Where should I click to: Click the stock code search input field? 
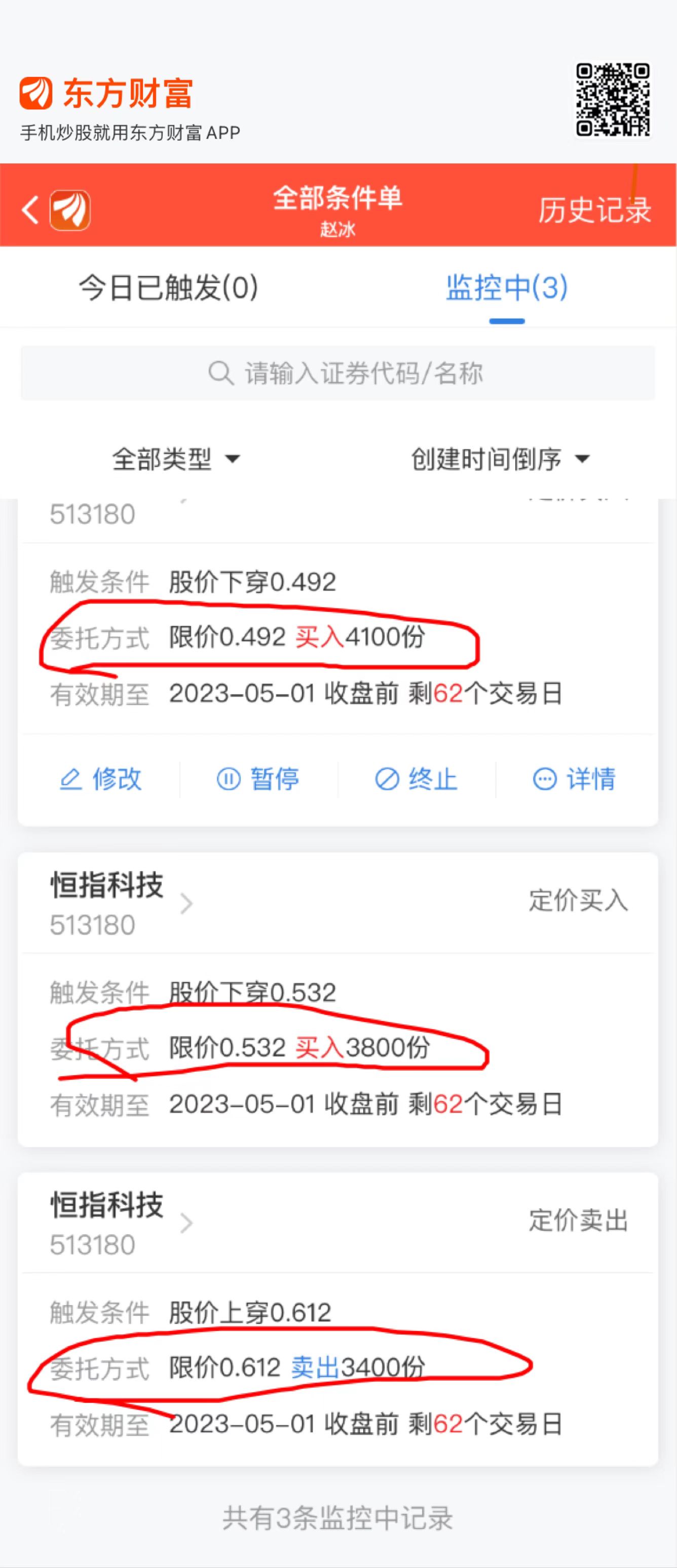(338, 373)
